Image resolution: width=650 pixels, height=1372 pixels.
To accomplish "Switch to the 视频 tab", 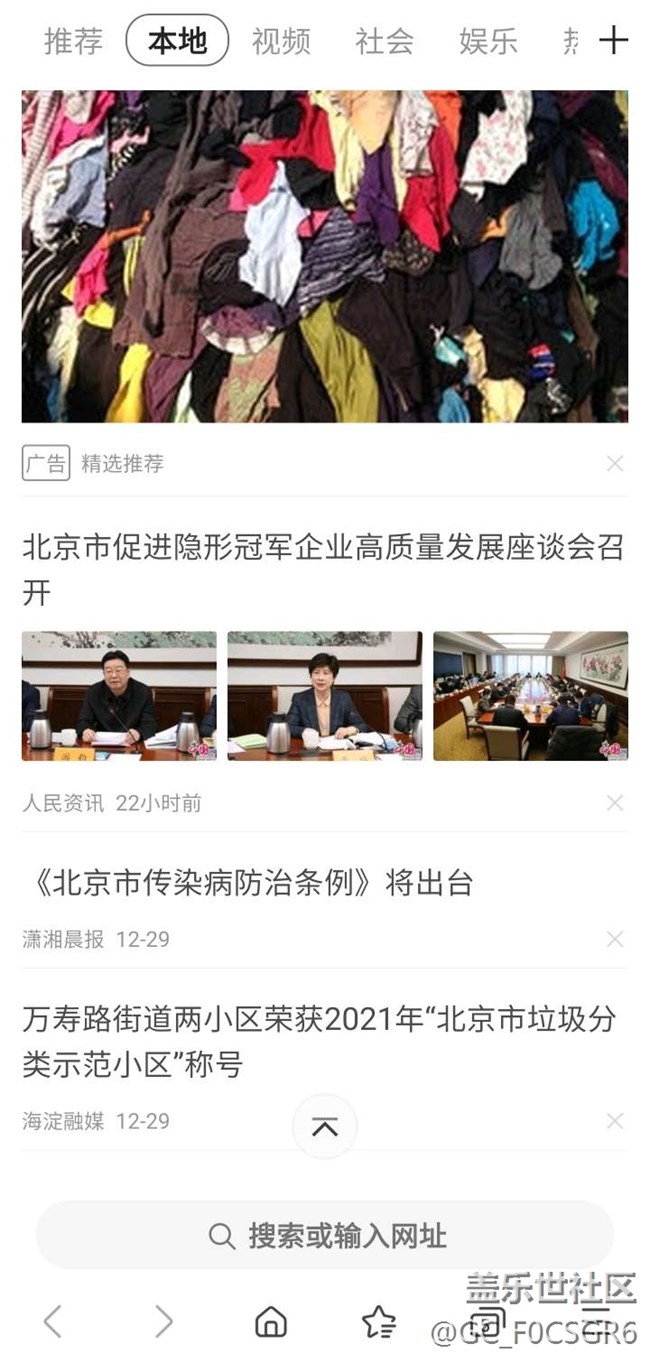I will [281, 41].
